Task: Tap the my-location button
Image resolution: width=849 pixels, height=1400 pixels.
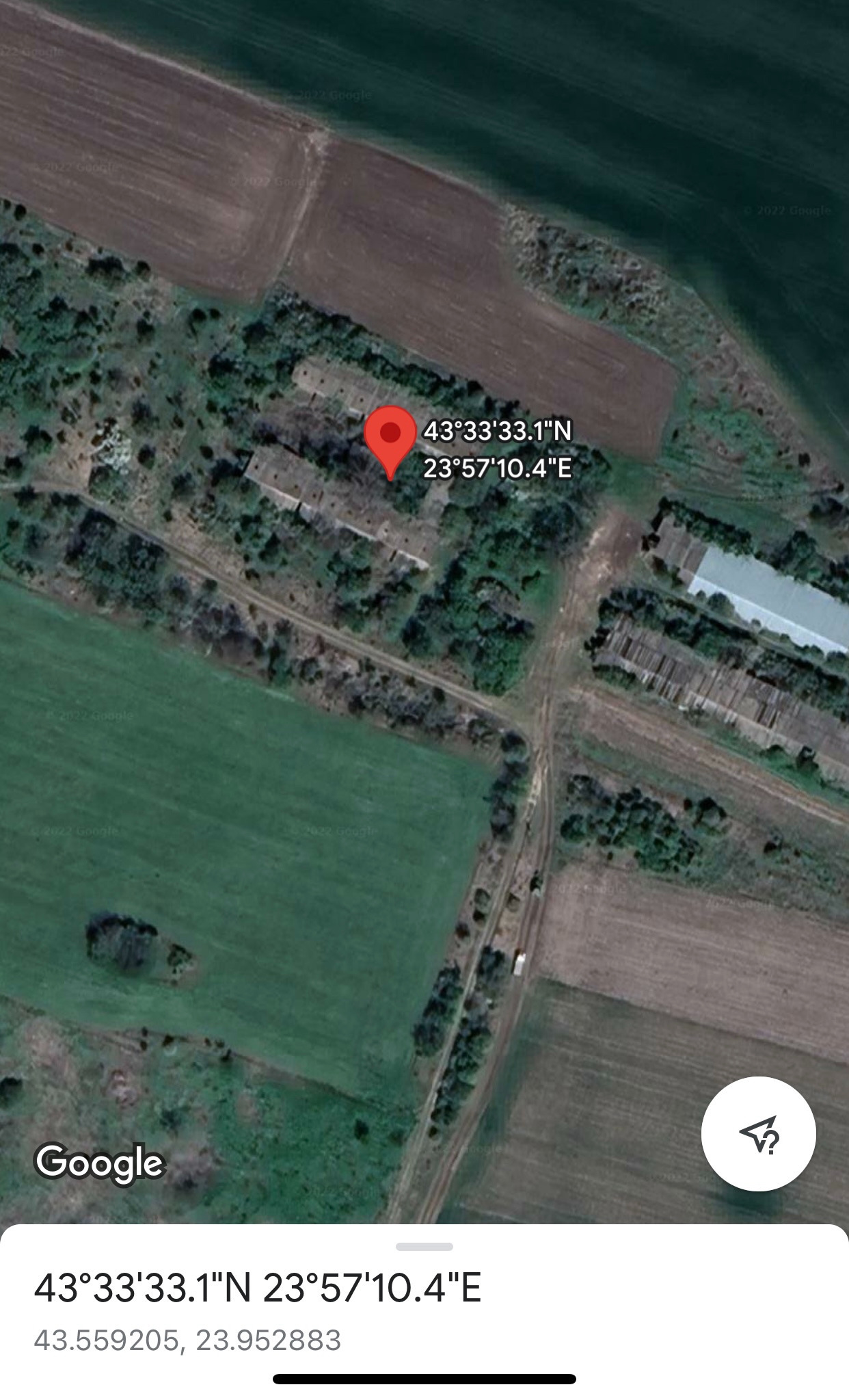Action: coord(758,1135)
